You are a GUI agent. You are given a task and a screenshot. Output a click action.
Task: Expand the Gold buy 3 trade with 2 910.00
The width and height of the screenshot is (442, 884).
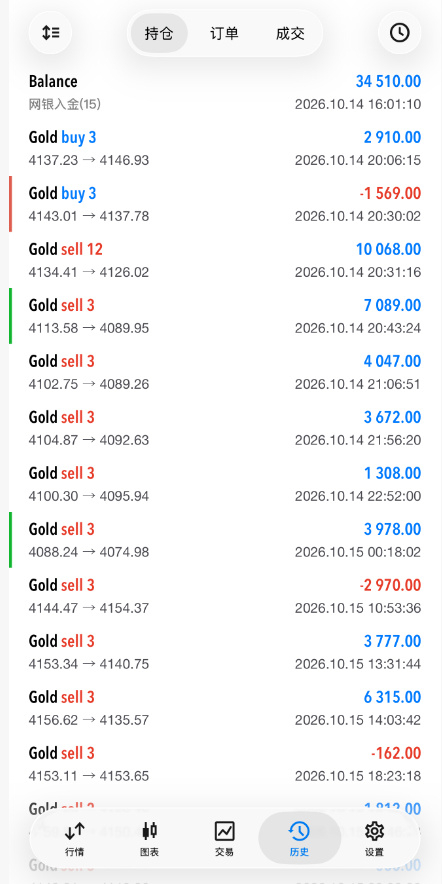(225, 148)
